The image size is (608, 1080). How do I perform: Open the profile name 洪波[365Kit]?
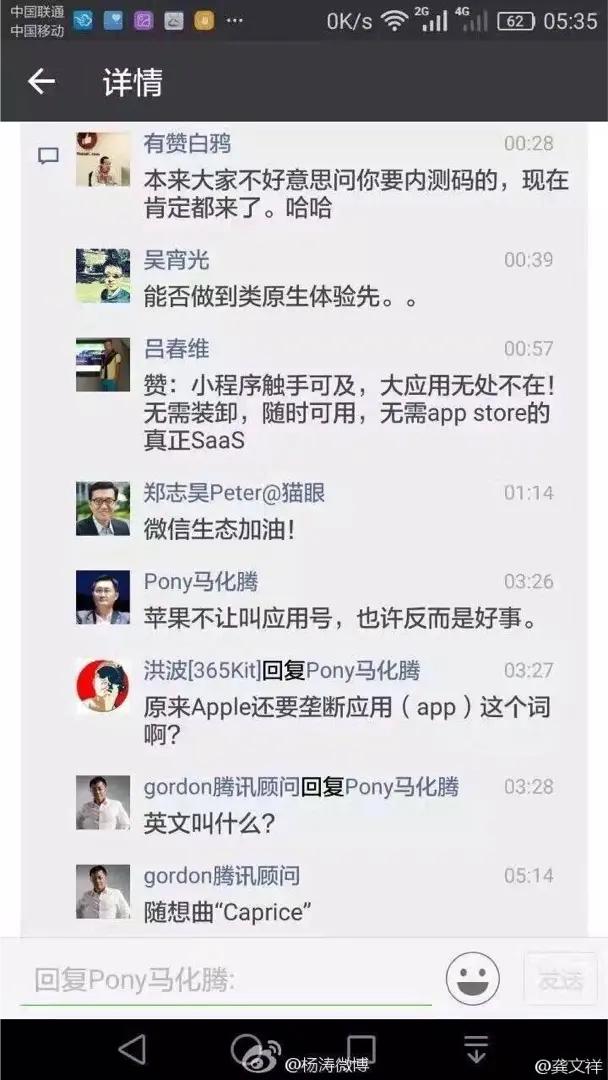pos(202,670)
